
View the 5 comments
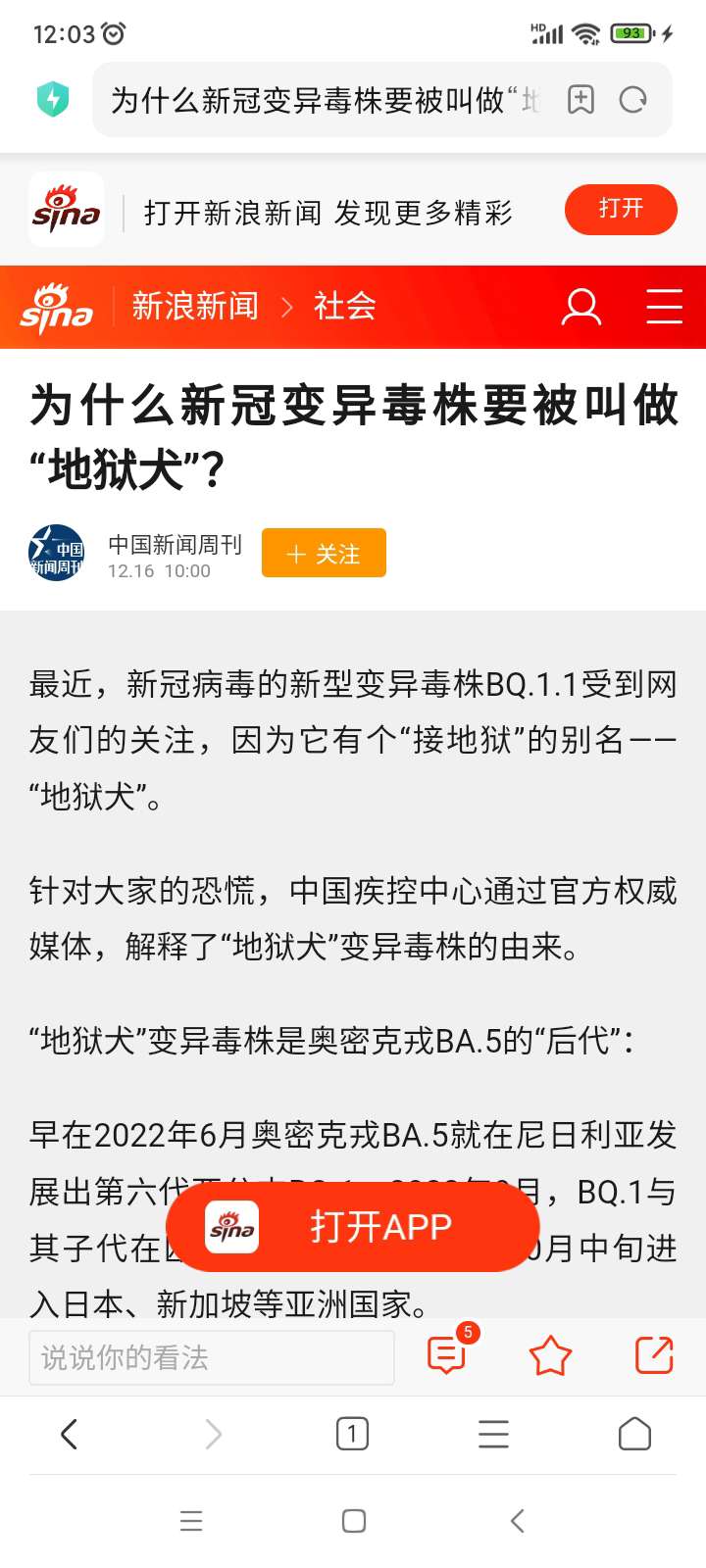(447, 1355)
